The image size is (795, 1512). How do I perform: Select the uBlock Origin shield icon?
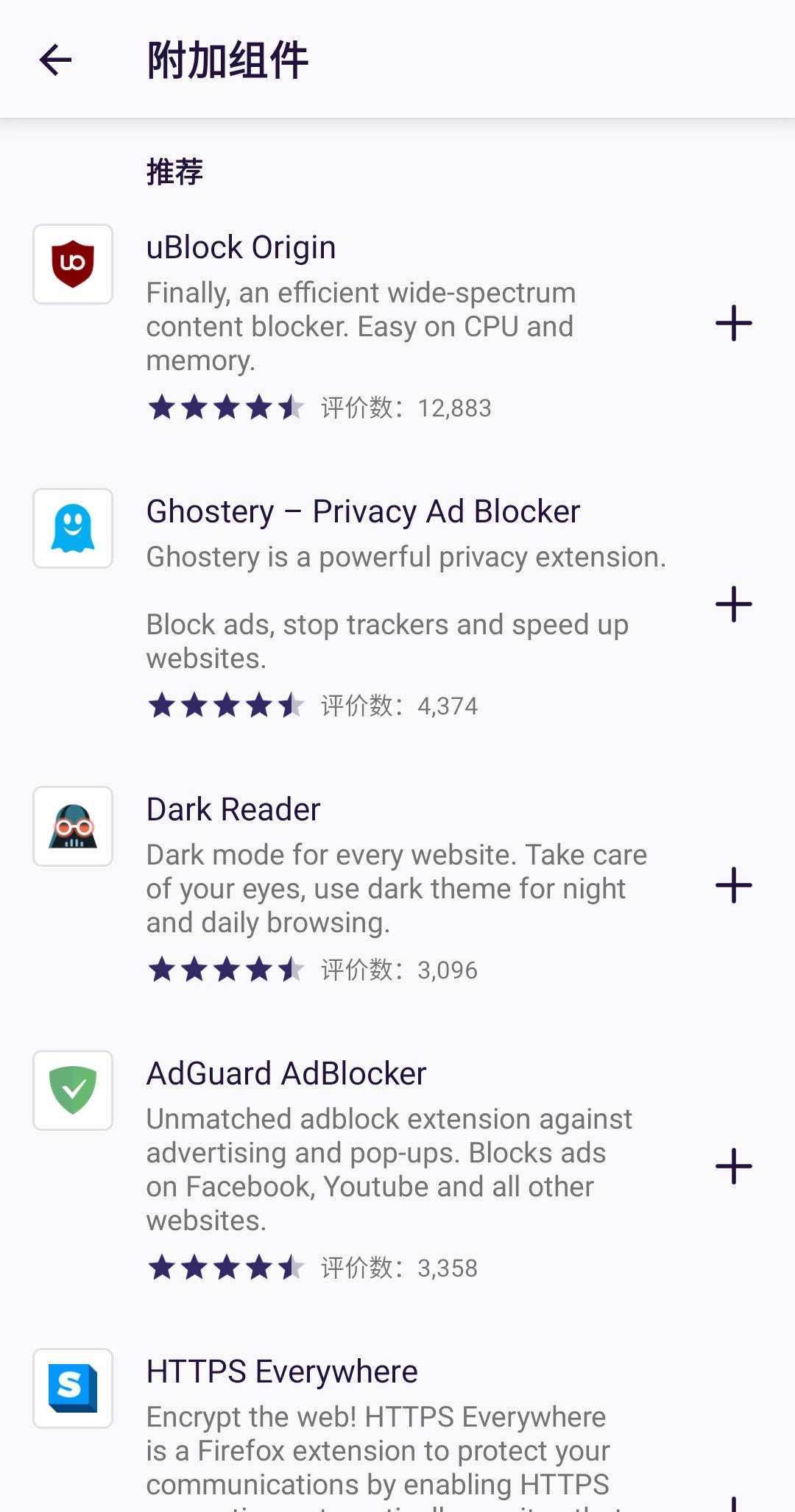point(71,263)
